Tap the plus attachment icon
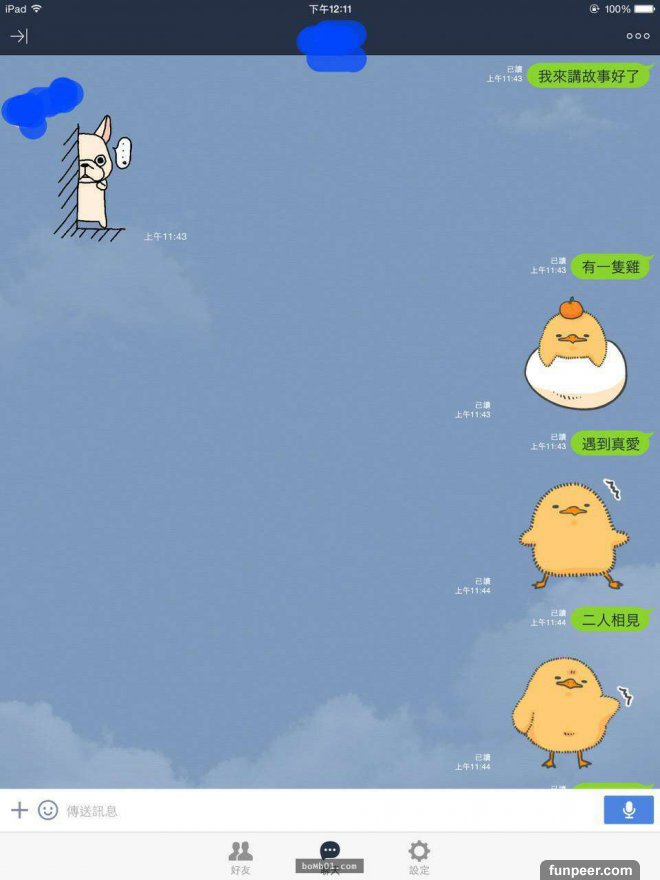The image size is (660, 880). point(19,810)
